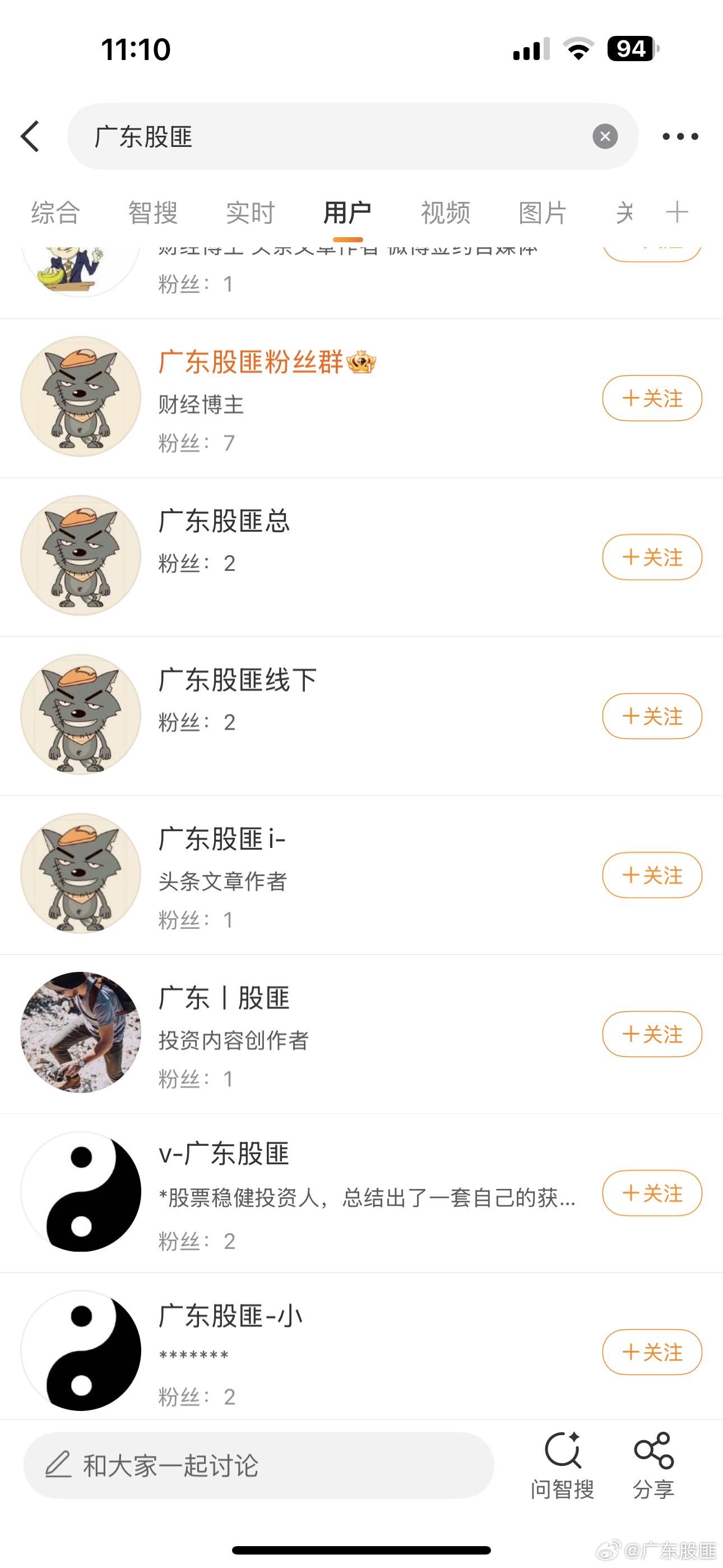Go back using the arrow icon

click(30, 136)
